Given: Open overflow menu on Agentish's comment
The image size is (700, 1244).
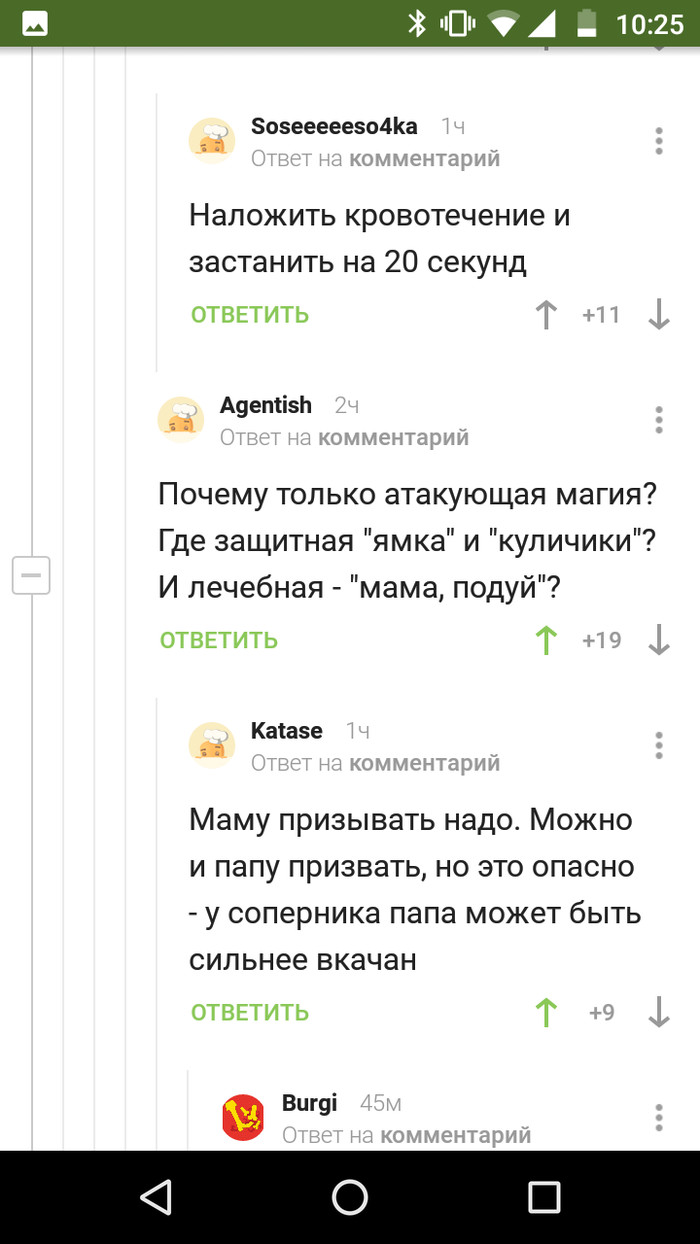Looking at the screenshot, I should point(659,420).
